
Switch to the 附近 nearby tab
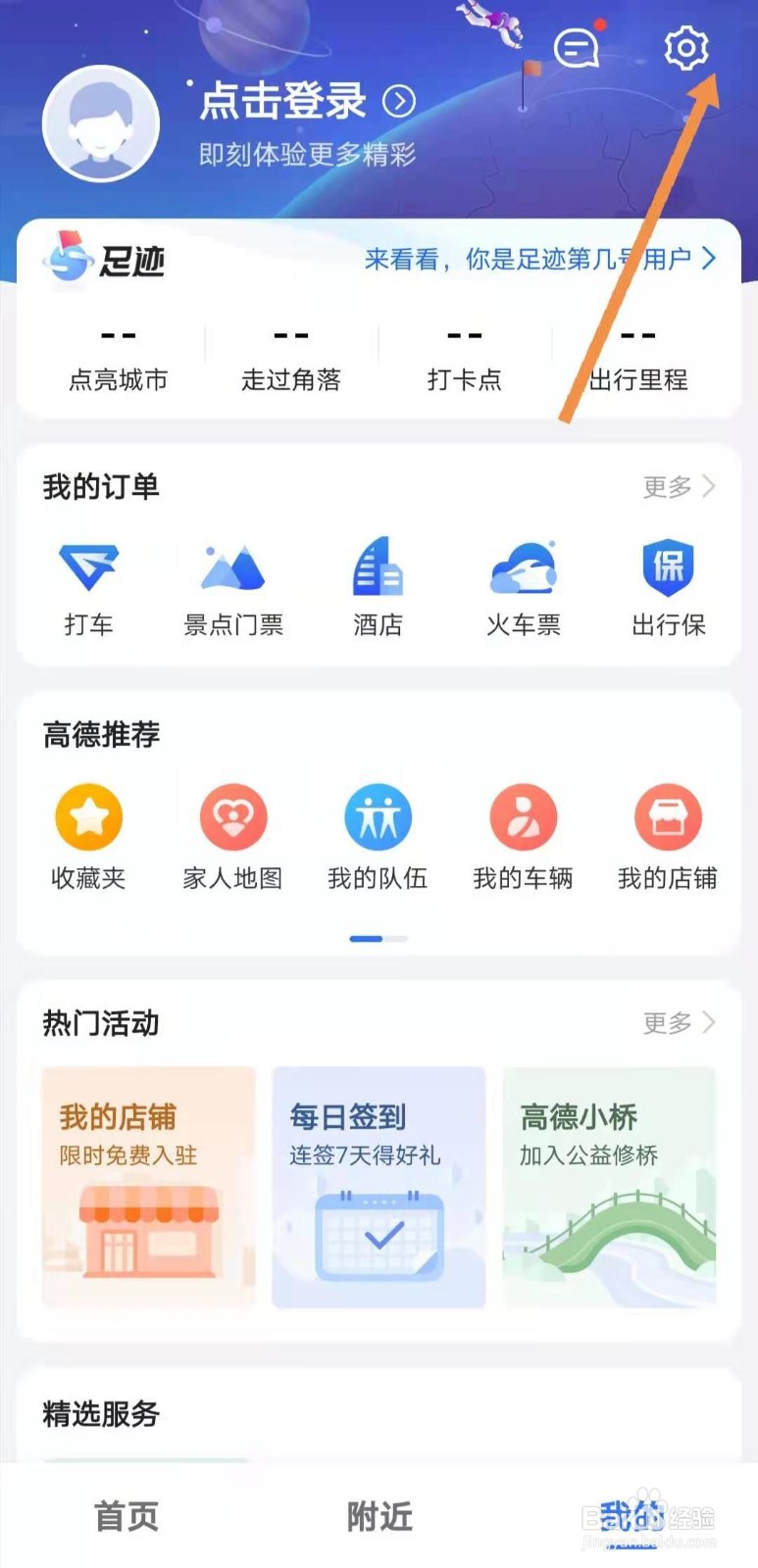pyautogui.click(x=379, y=1515)
